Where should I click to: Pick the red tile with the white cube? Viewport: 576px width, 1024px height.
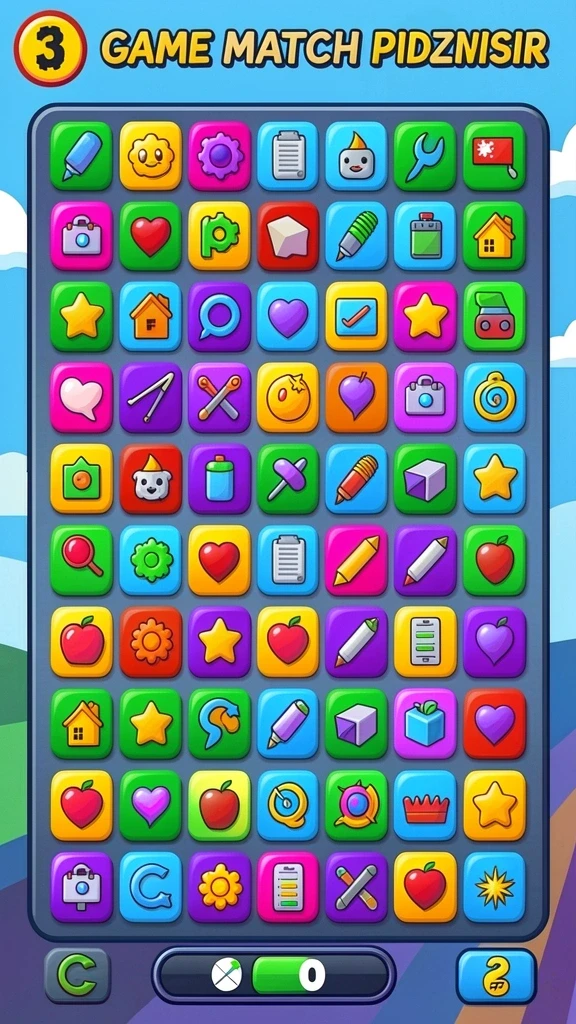click(x=288, y=236)
